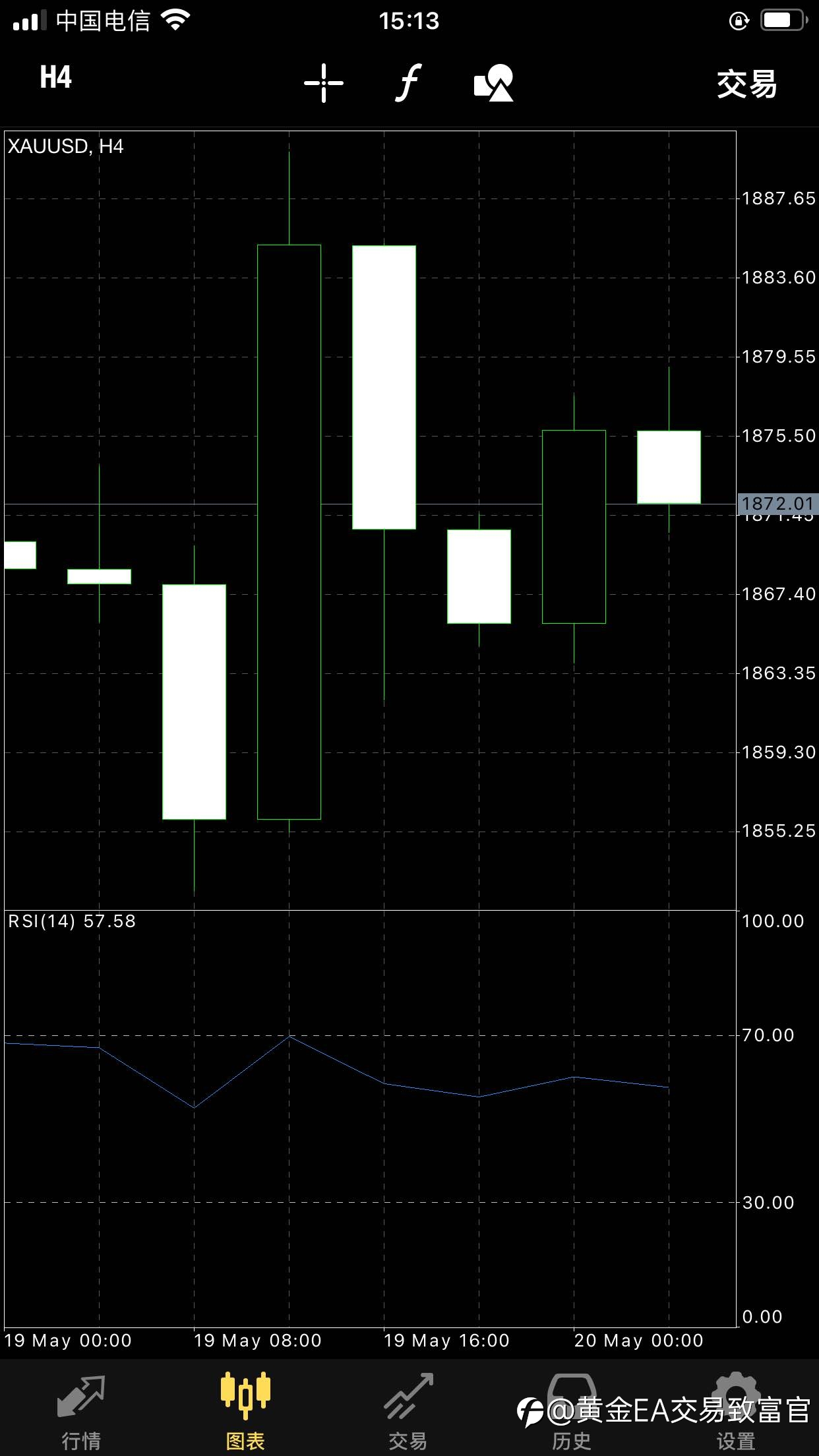Open the indicators function menu
This screenshot has height=1456, width=819.
pyautogui.click(x=408, y=83)
